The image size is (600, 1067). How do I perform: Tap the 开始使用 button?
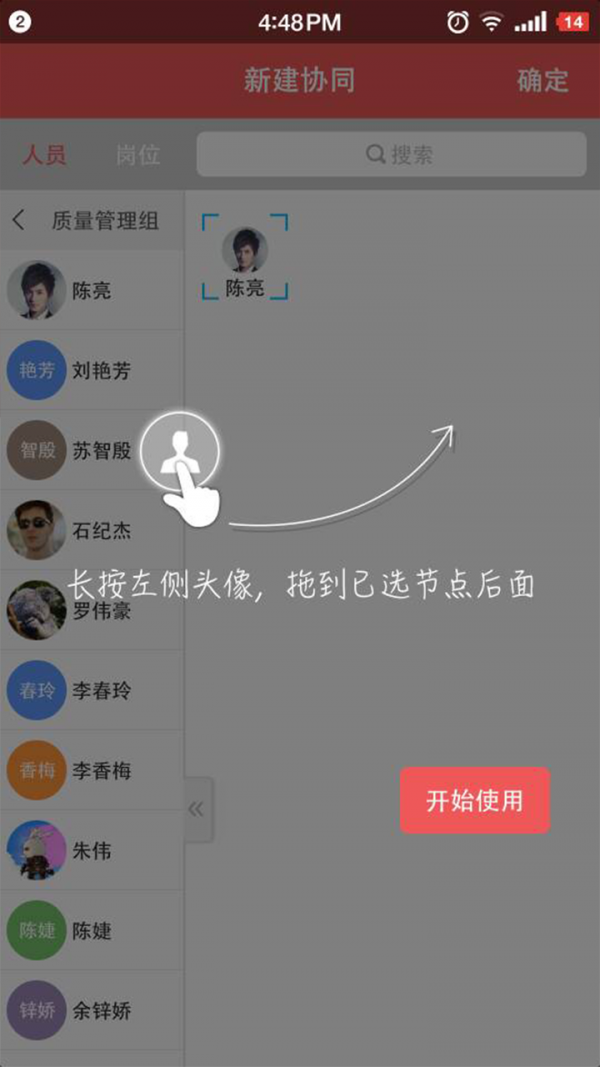tap(475, 800)
